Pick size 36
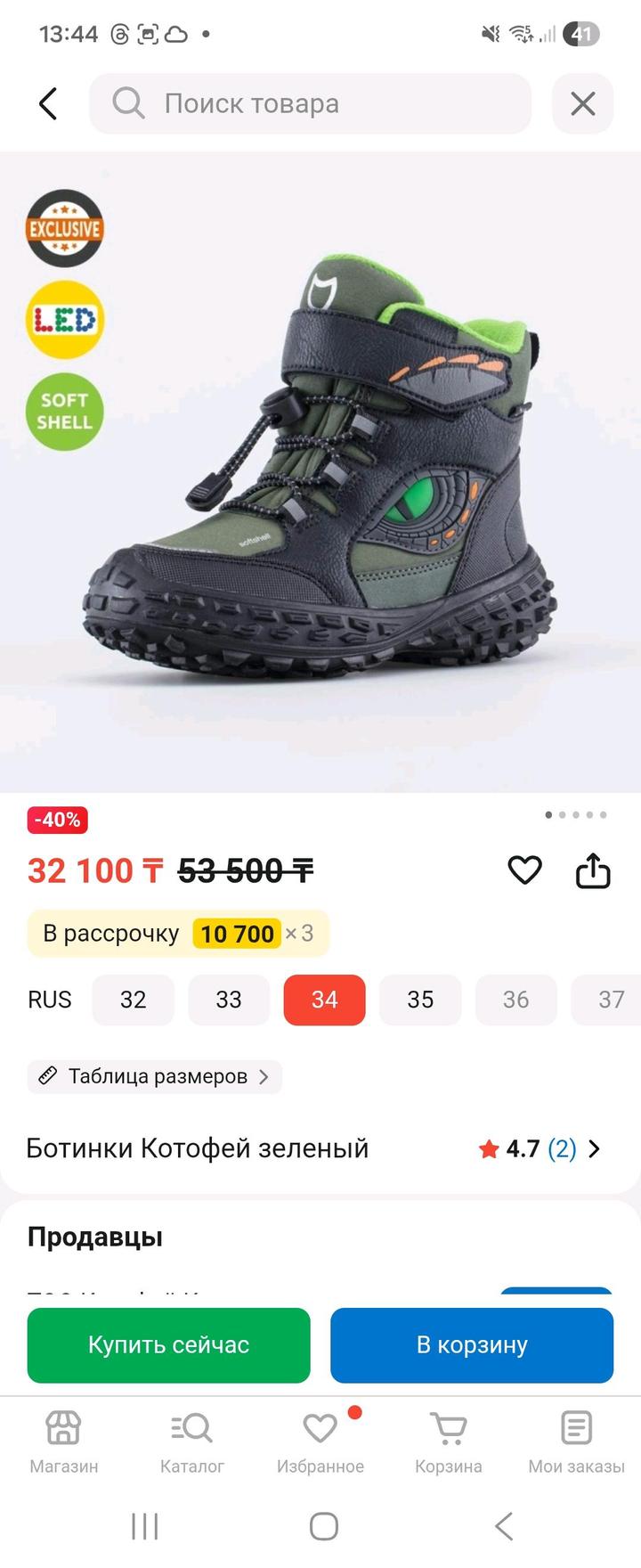 pyautogui.click(x=515, y=1000)
